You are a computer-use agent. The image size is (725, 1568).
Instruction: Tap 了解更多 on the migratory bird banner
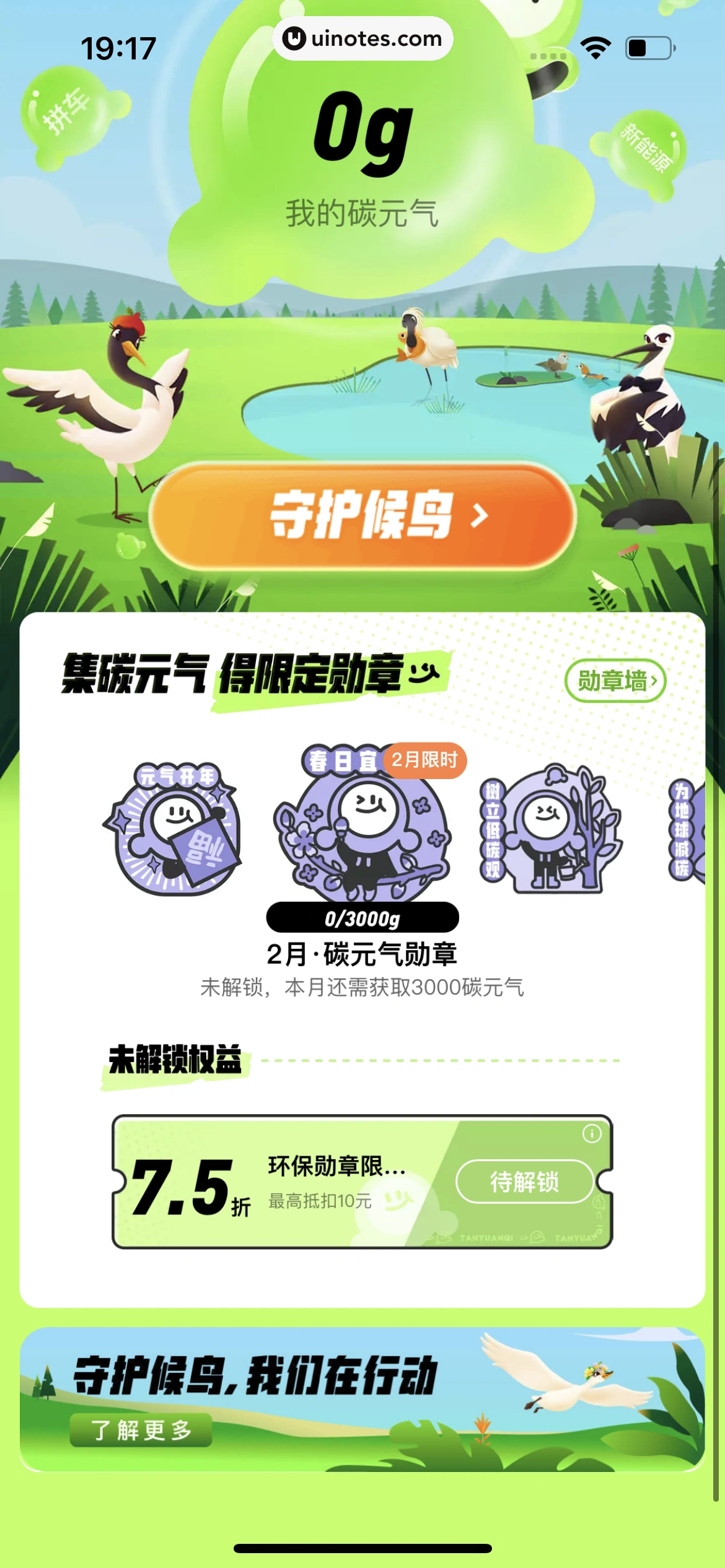click(141, 1430)
